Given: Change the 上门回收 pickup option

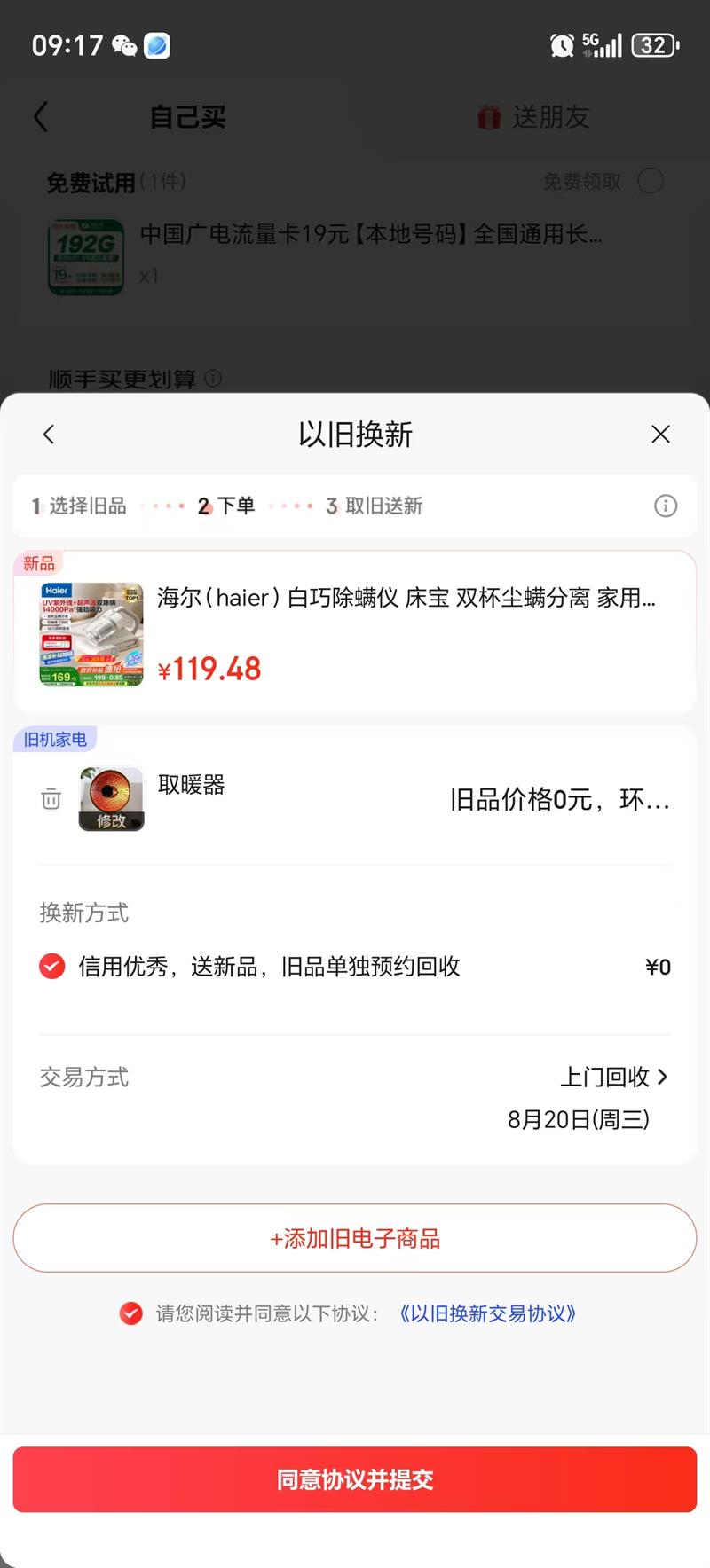Looking at the screenshot, I should pos(614,1077).
